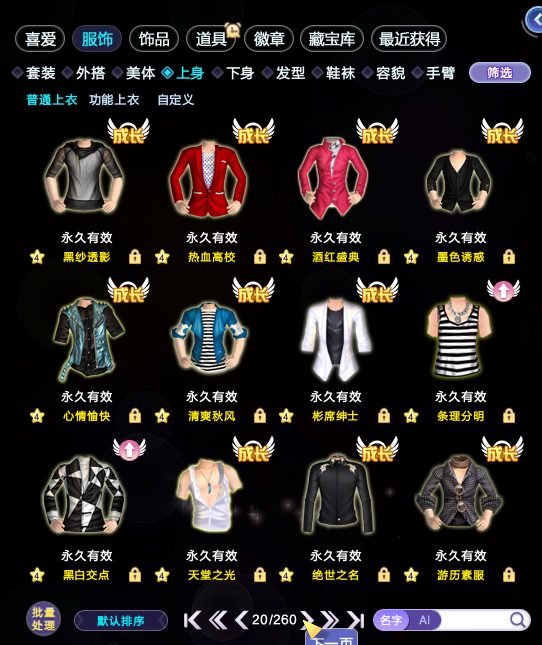Collapse the panel with the back arrow
542x645 pixels.
click(535, 19)
